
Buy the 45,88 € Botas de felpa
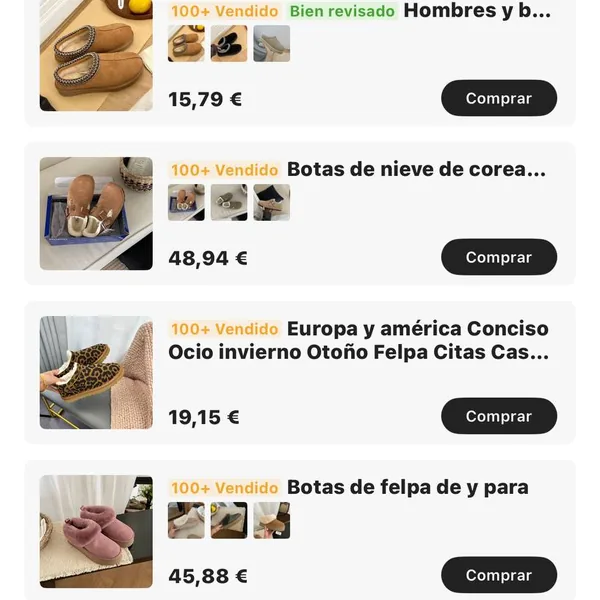pos(498,575)
